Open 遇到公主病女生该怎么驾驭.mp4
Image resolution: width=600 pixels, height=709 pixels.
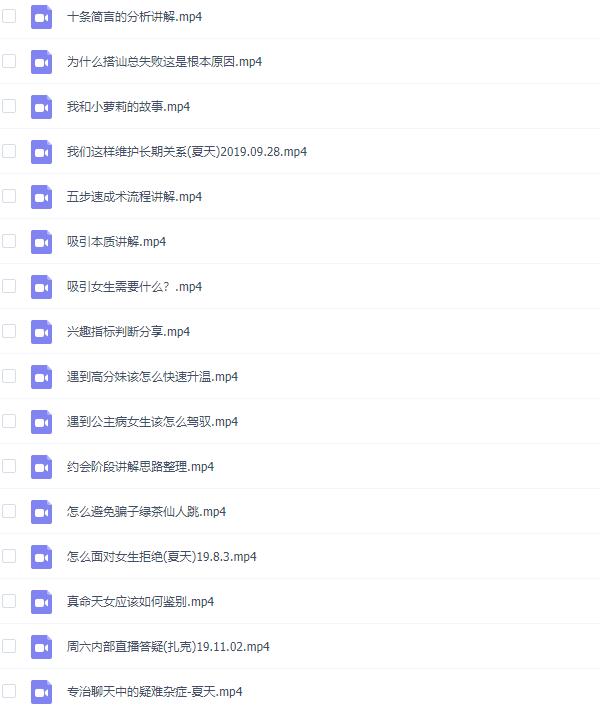pyautogui.click(x=152, y=422)
